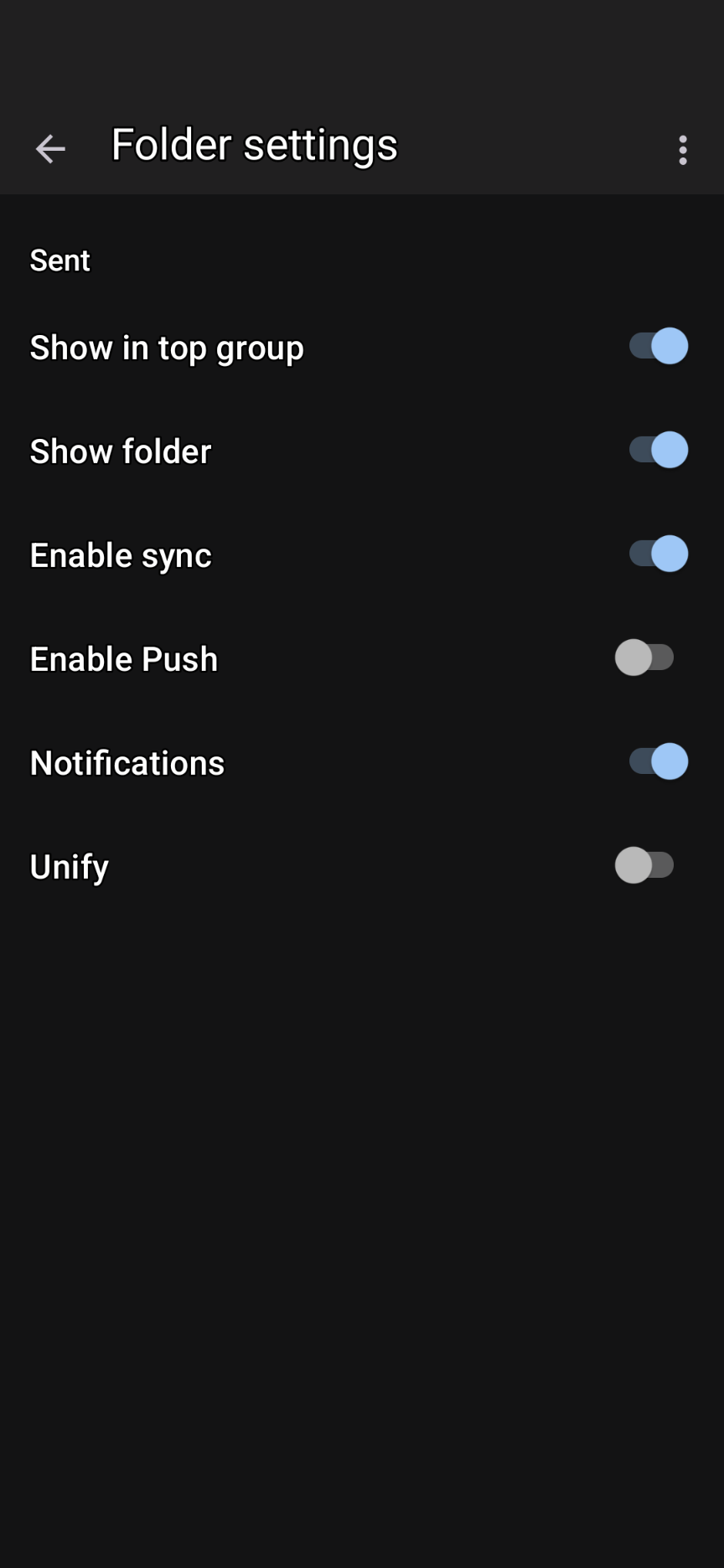Viewport: 724px width, 1568px height.
Task: Switch off Enable sync
Action: tap(658, 554)
